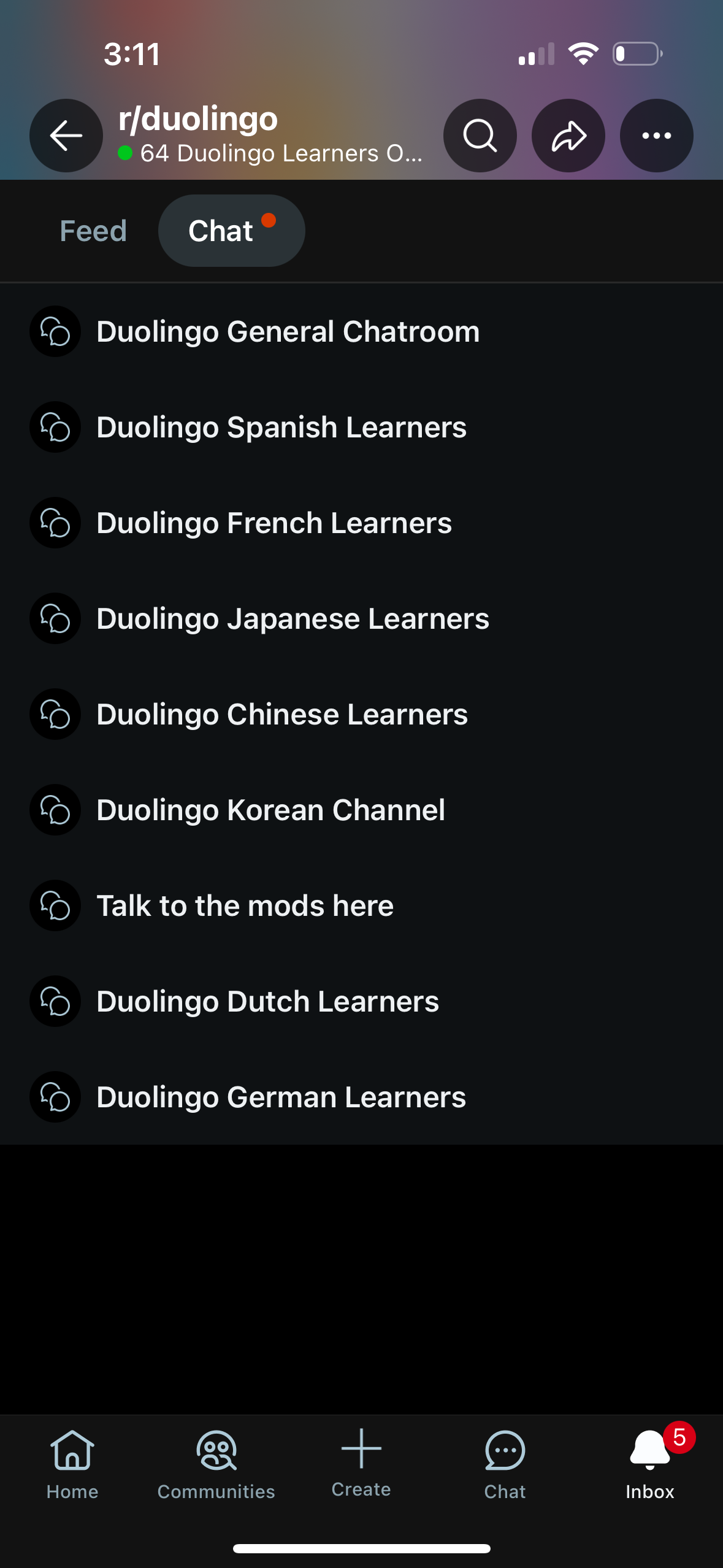This screenshot has height=1568, width=723.
Task: Open Duolingo Korean Channel
Action: pyautogui.click(x=270, y=810)
